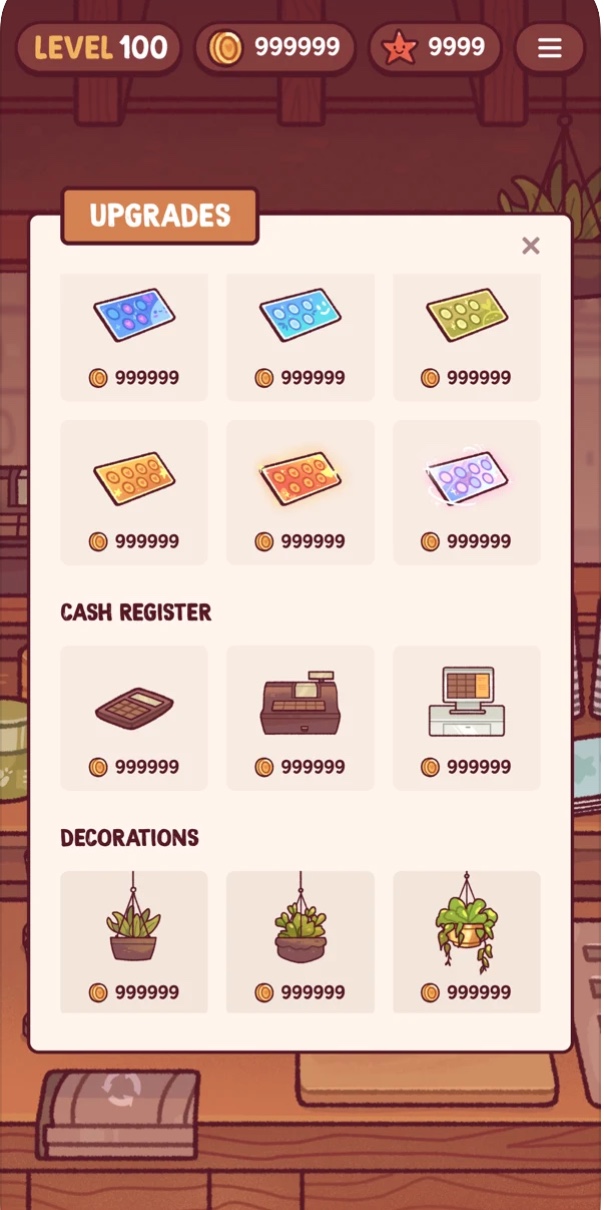The width and height of the screenshot is (604, 1210).
Task: Close the Upgrades panel
Action: click(530, 246)
